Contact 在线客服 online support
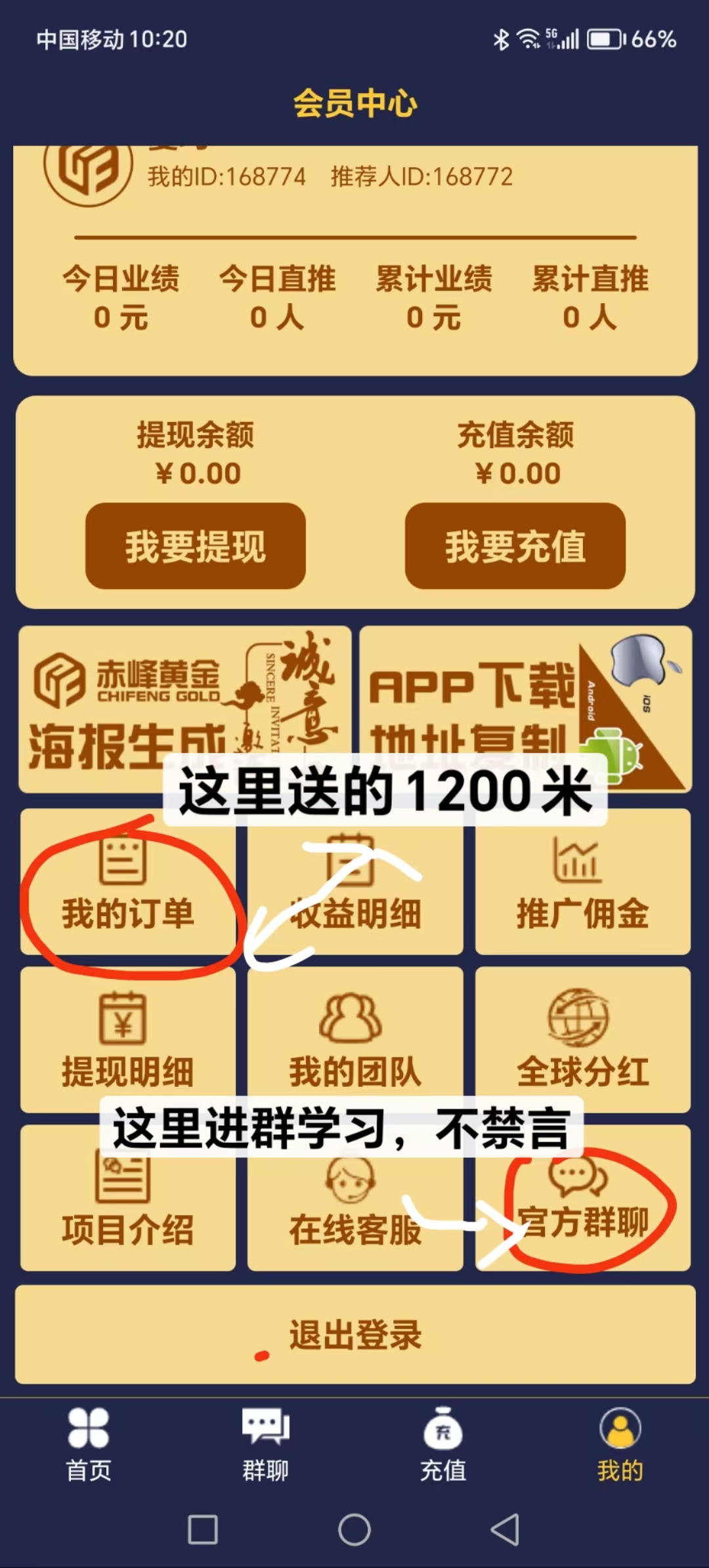Screen dimensions: 709x1568 [x=355, y=1198]
